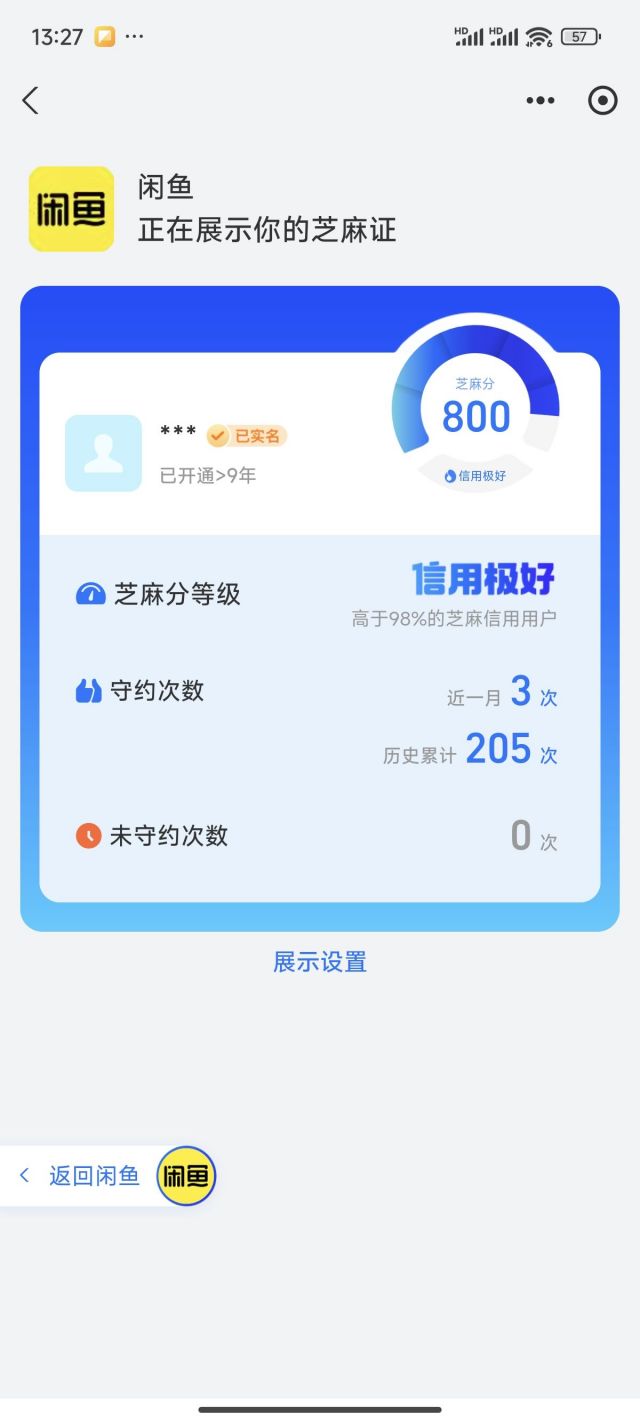
Task: Tap the circular close mini-program icon
Action: 603,100
